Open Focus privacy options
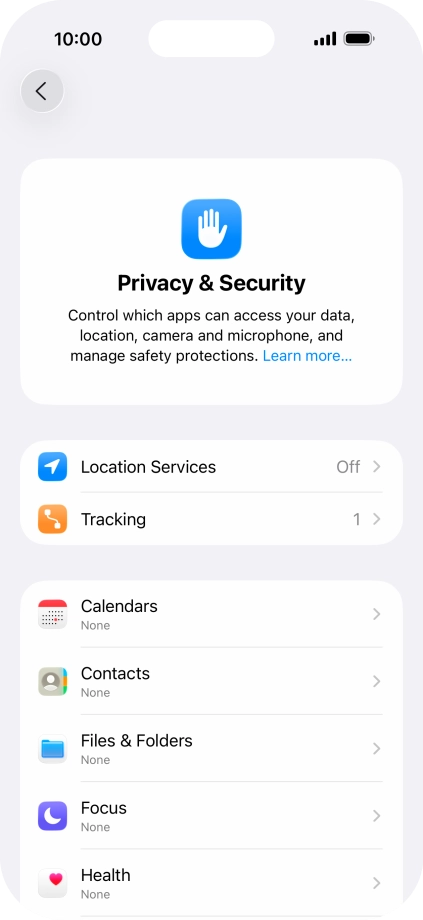Viewport: 423px width, 920px height. pyautogui.click(x=211, y=816)
